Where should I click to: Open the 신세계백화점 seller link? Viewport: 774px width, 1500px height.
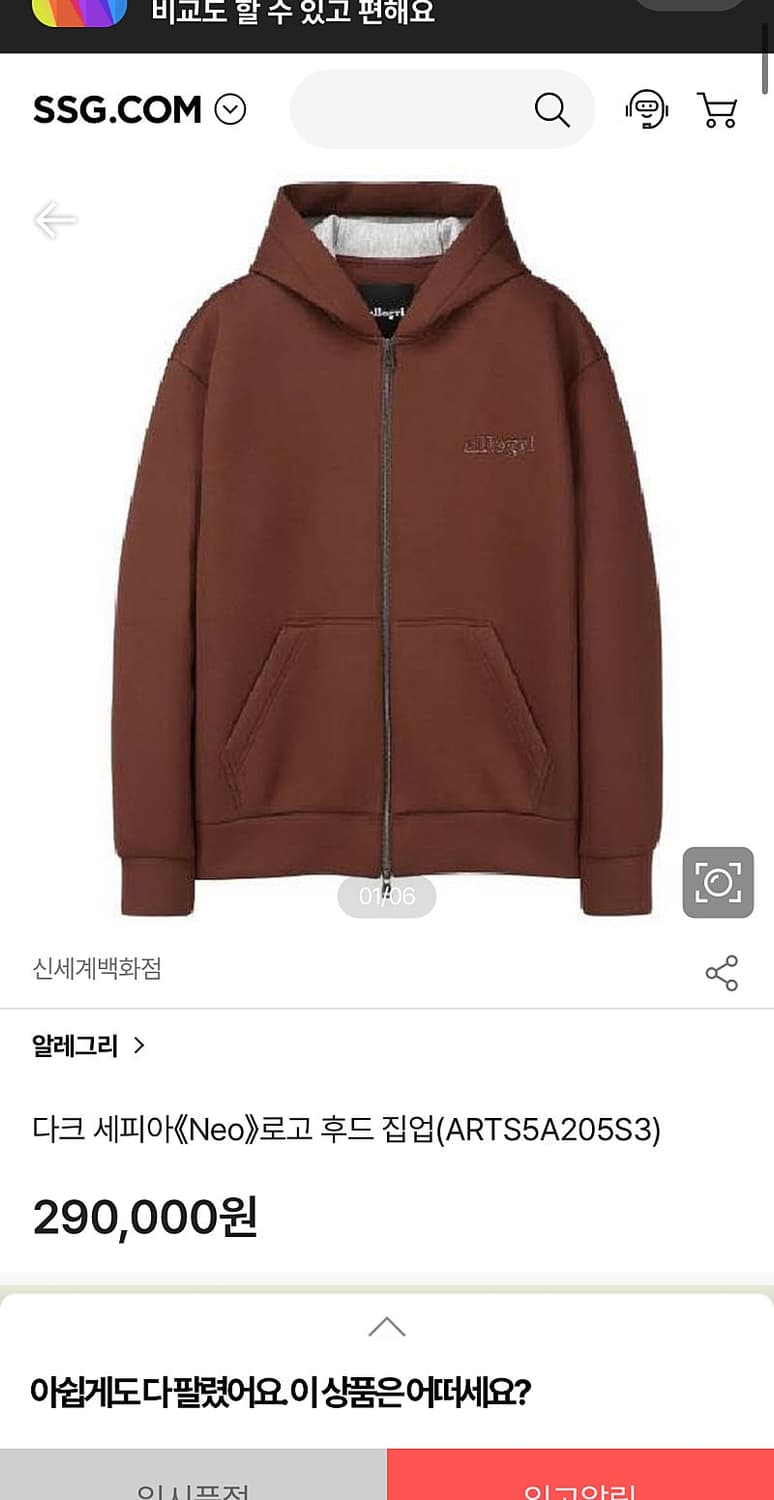coord(97,968)
